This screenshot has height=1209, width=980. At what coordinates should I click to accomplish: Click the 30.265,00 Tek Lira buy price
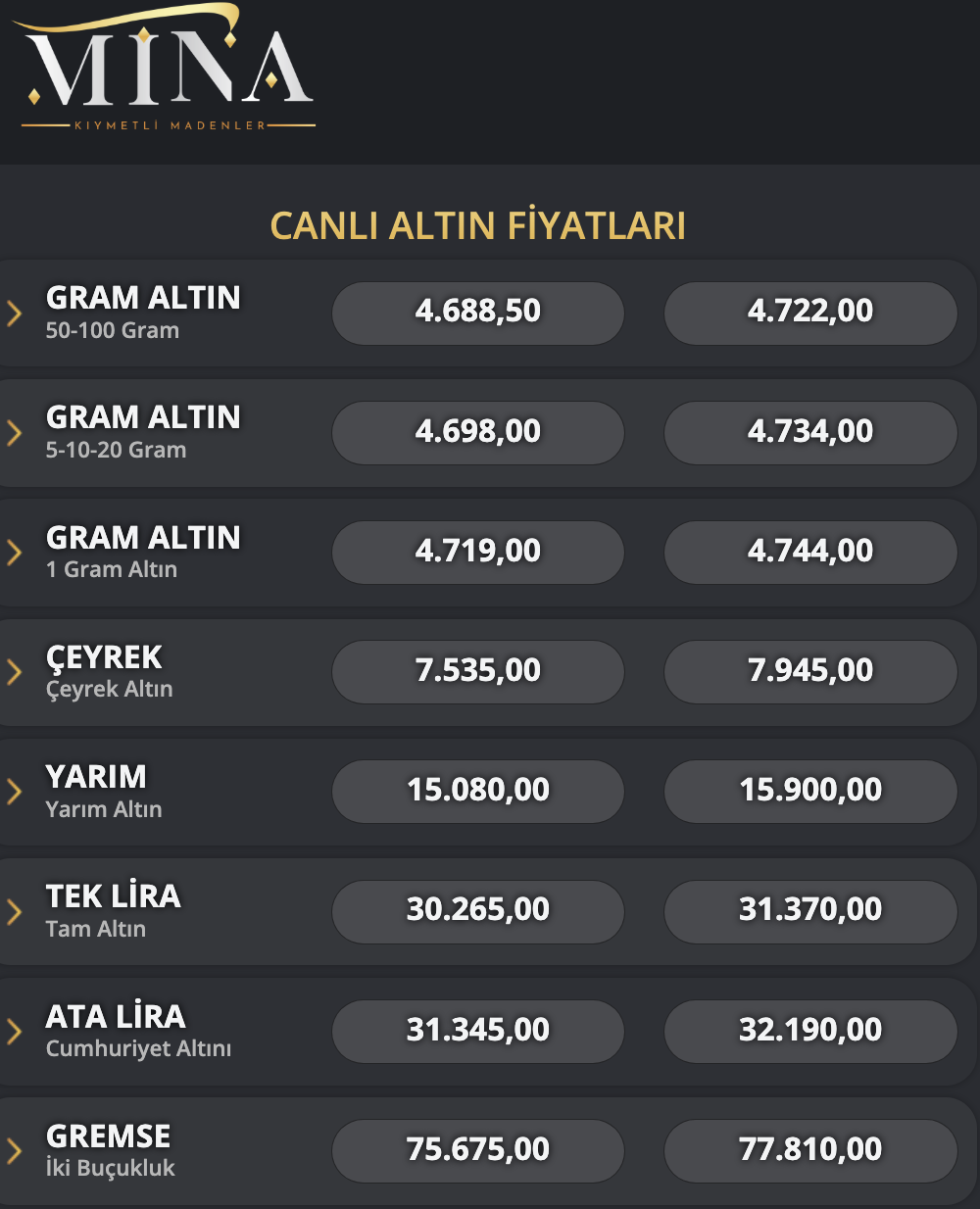click(x=478, y=911)
